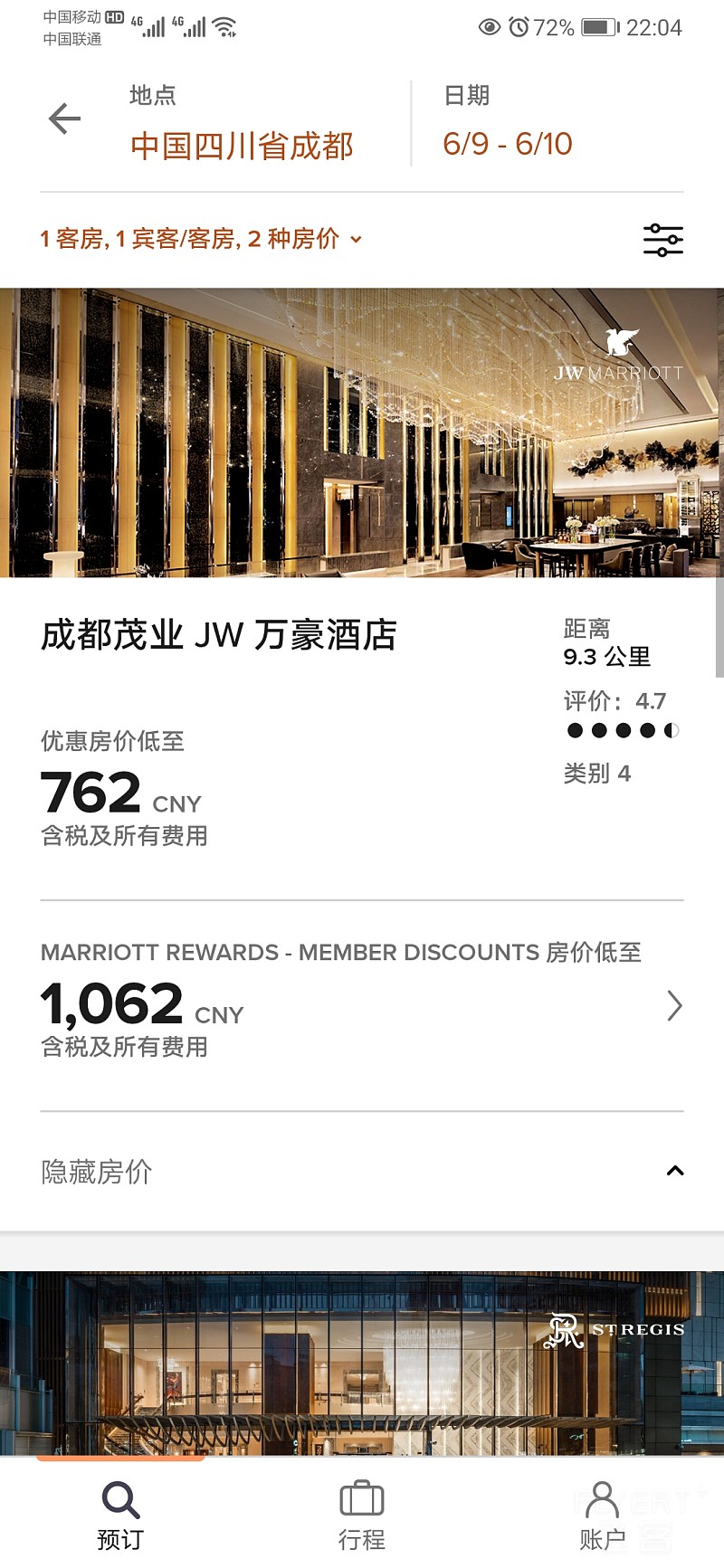Open the St. Regis hotel card
The image size is (724, 1568).
pos(362,1362)
